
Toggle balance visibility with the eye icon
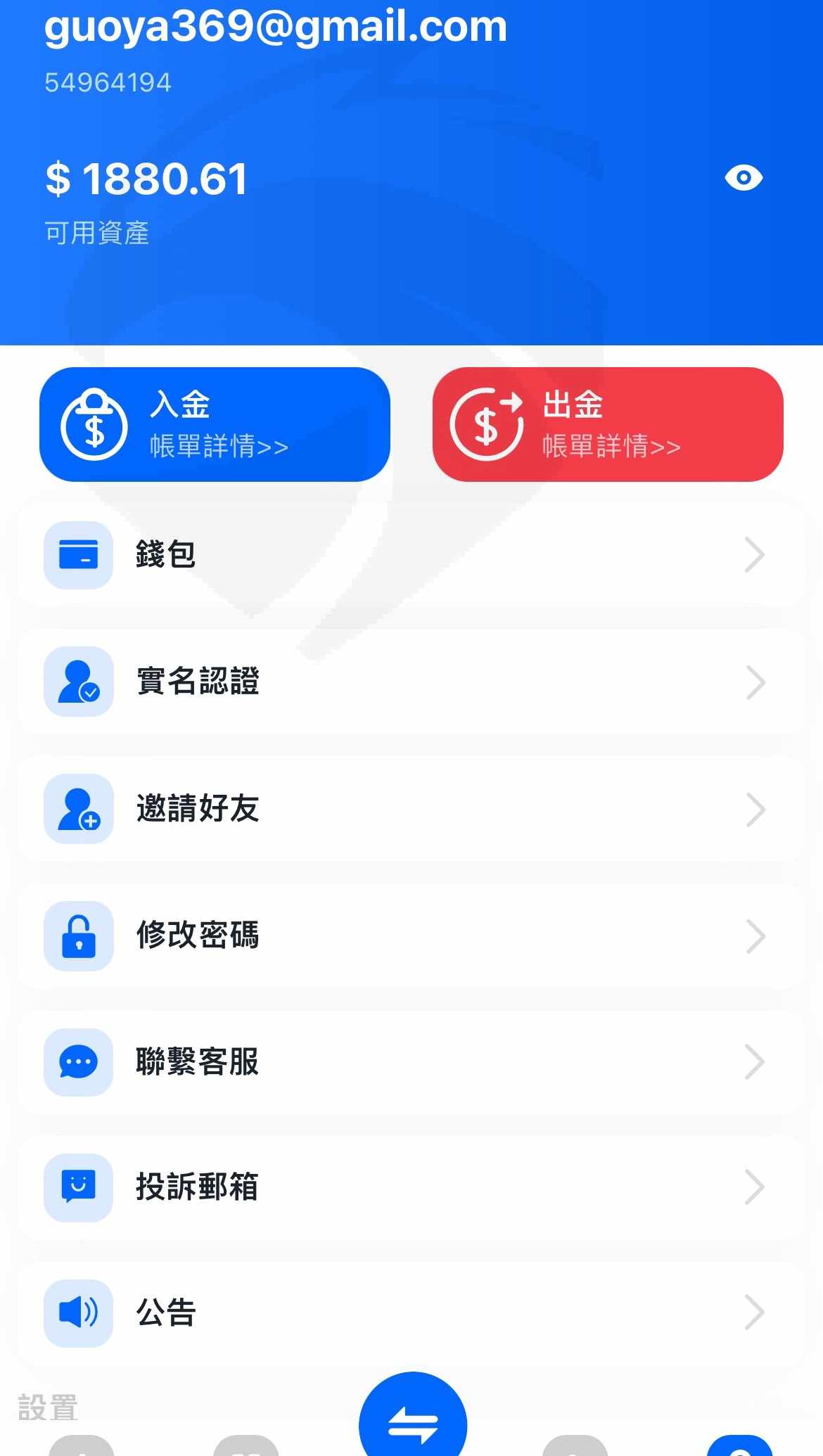click(x=744, y=177)
